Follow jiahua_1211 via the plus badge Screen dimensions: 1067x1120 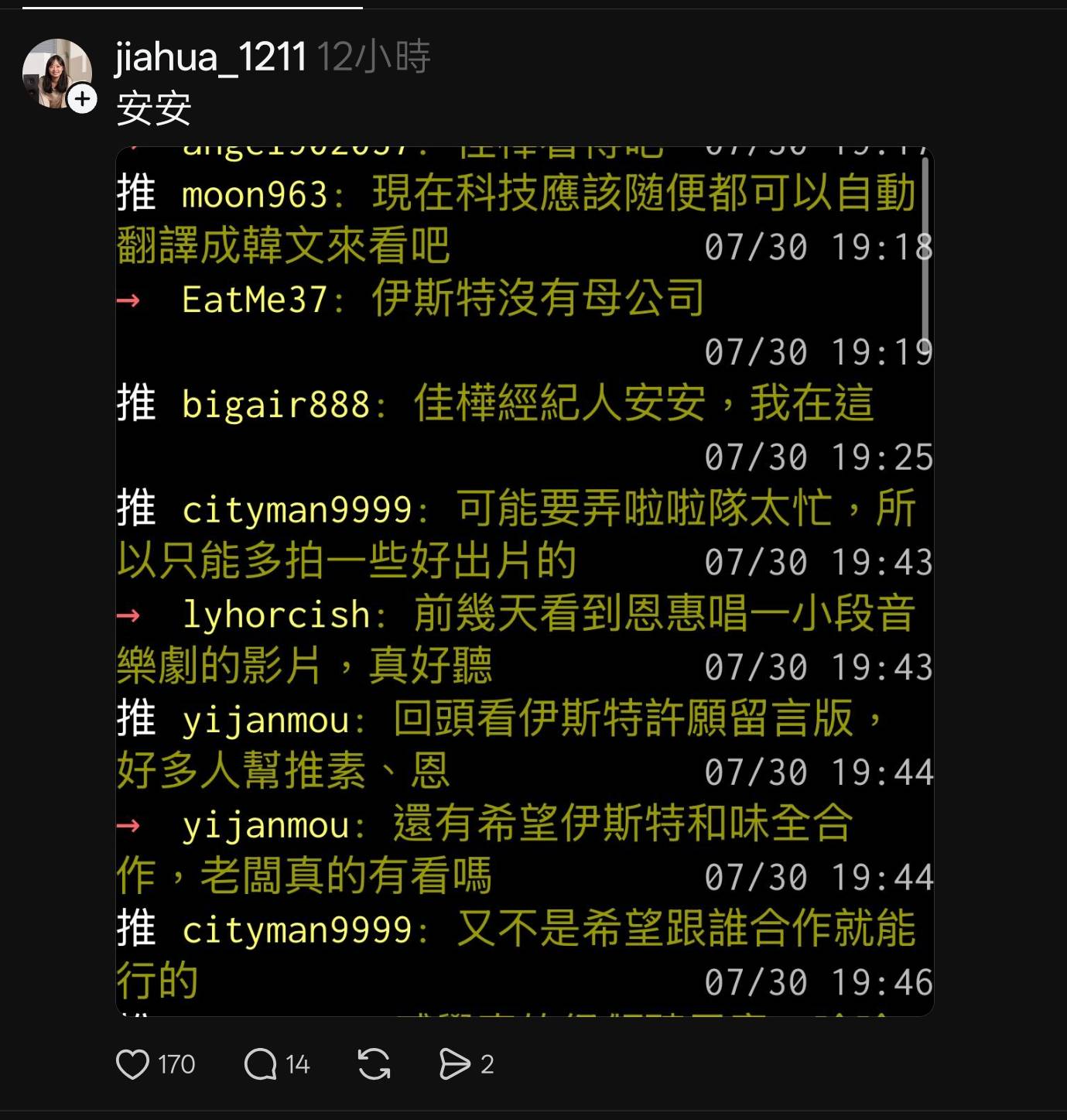(82, 99)
